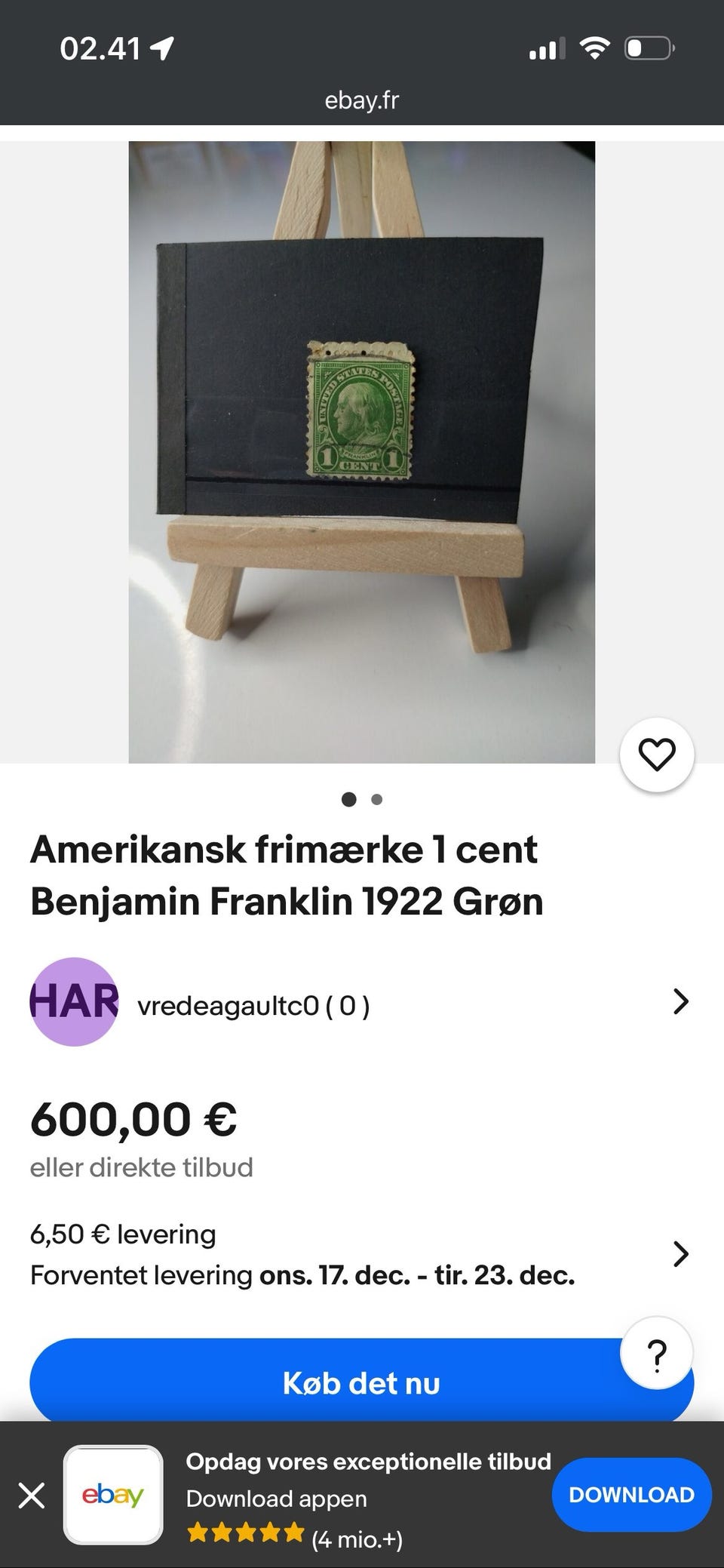
Task: Toggle favorite status on the stamp listing
Action: click(658, 756)
